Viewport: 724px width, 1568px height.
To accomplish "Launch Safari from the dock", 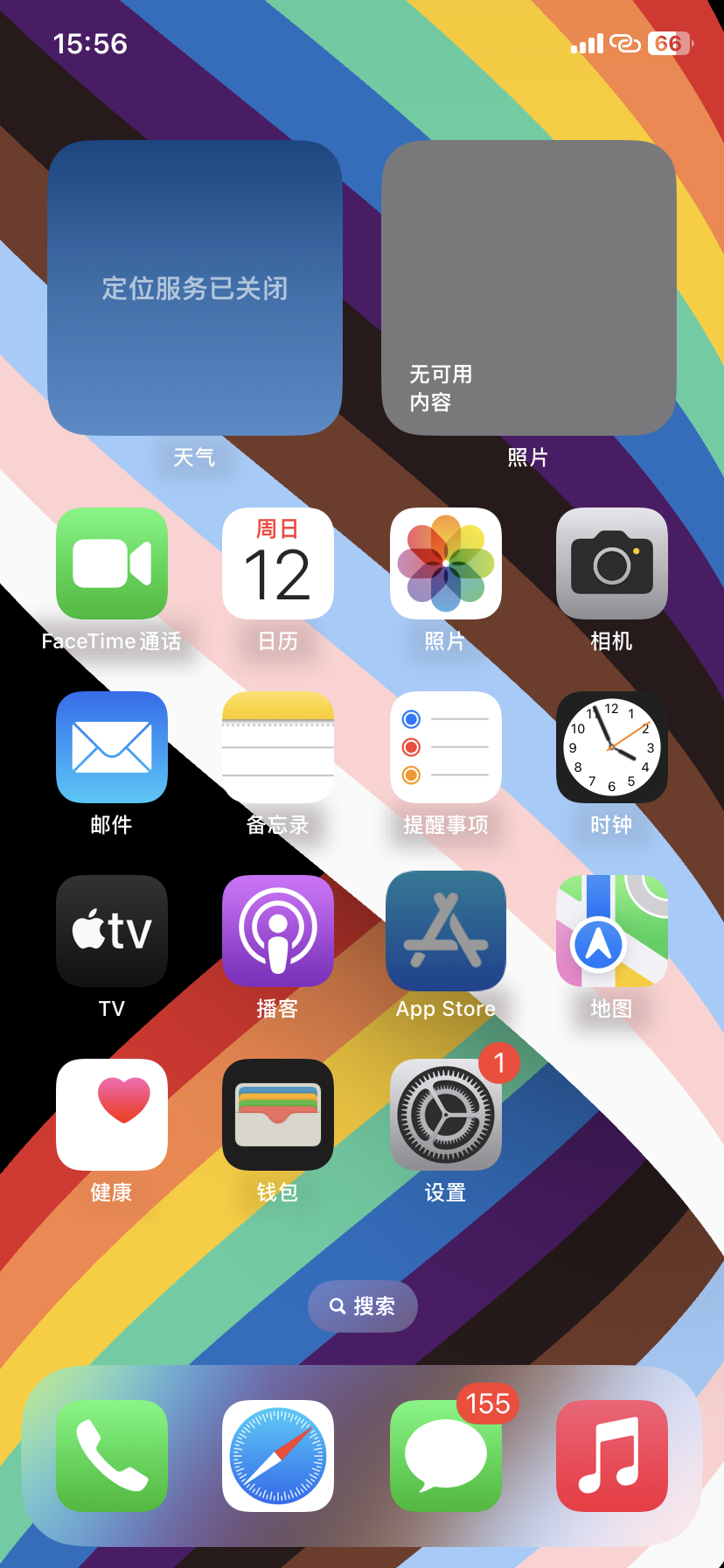I will tap(278, 1456).
